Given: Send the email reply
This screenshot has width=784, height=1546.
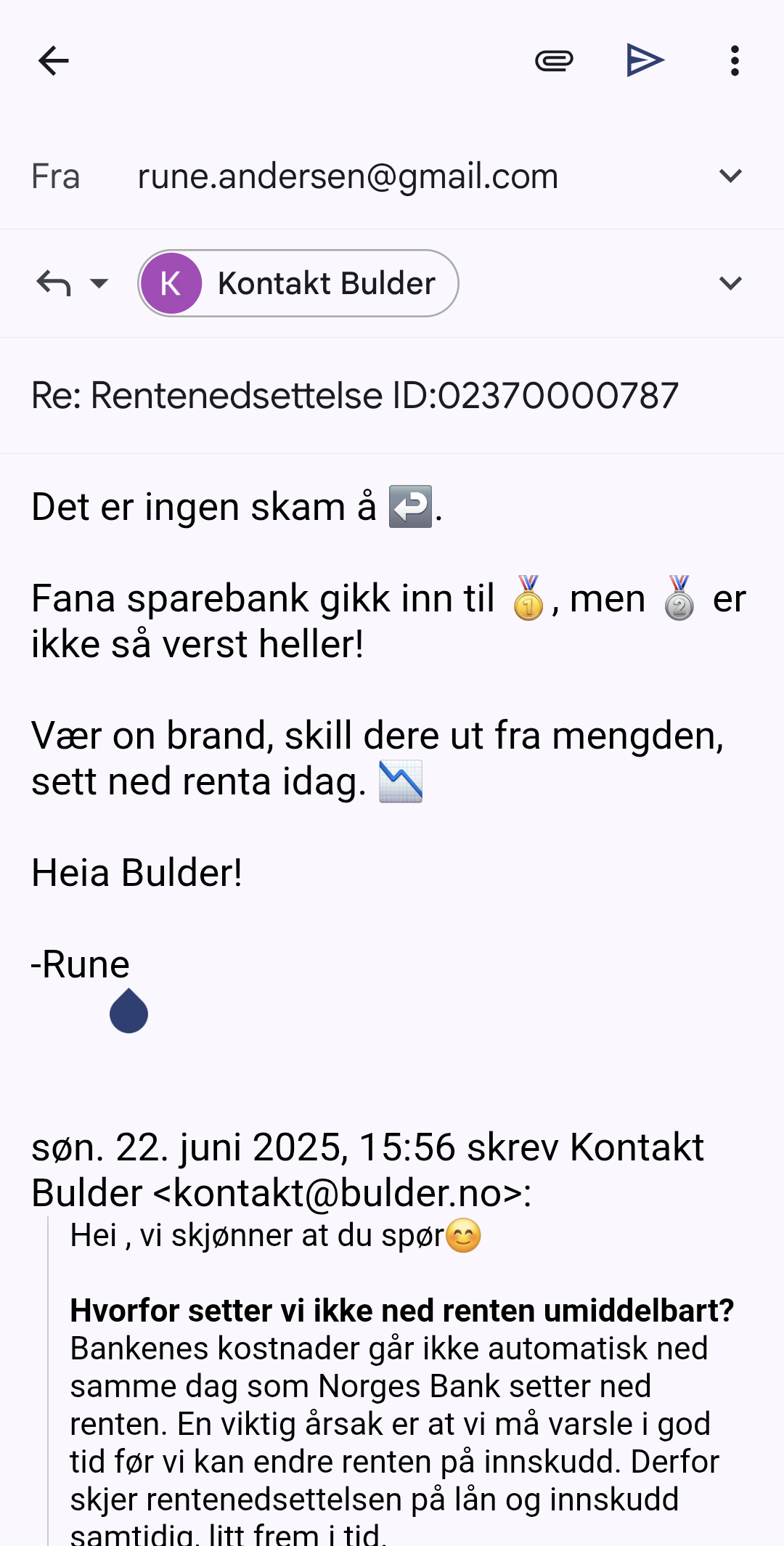Looking at the screenshot, I should tap(645, 61).
